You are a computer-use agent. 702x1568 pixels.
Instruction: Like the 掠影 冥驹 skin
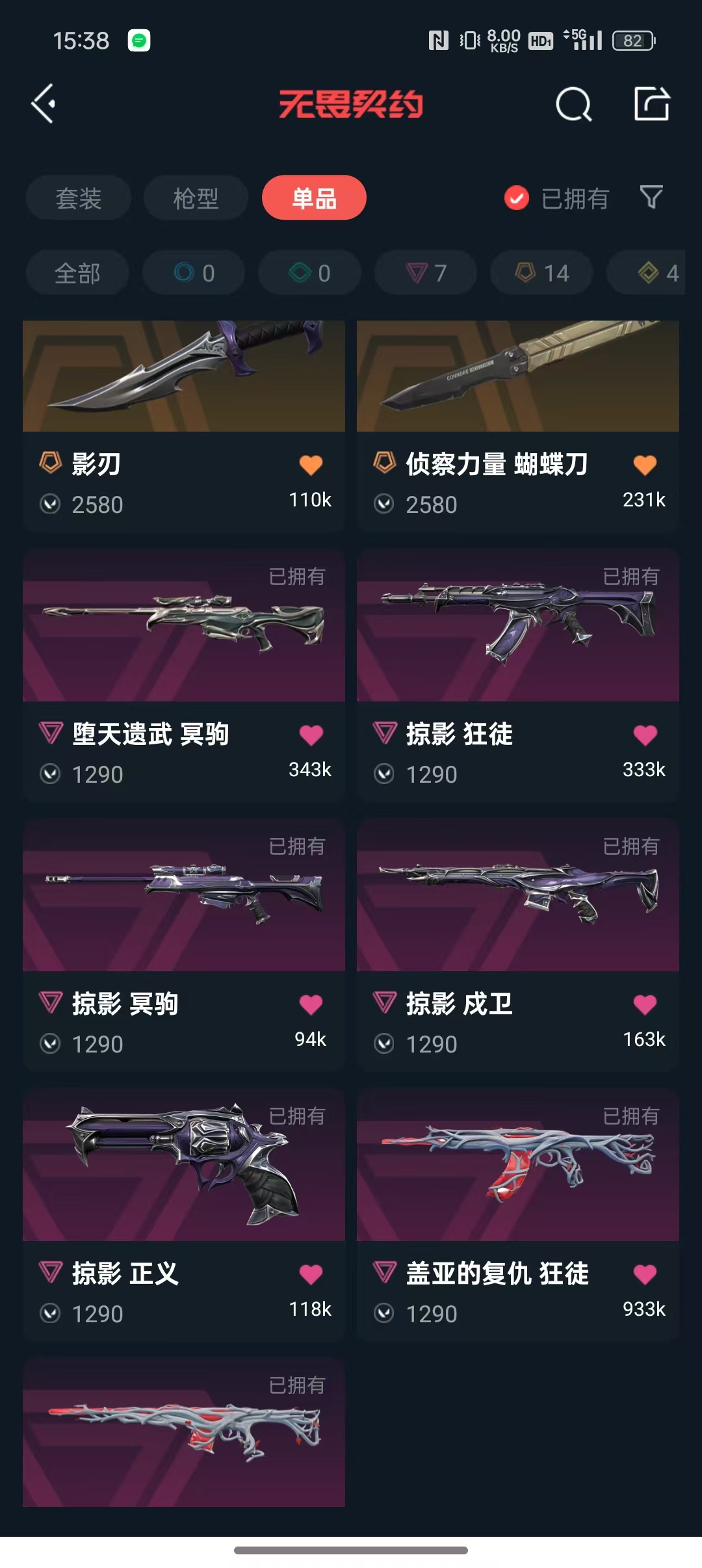[x=311, y=1005]
